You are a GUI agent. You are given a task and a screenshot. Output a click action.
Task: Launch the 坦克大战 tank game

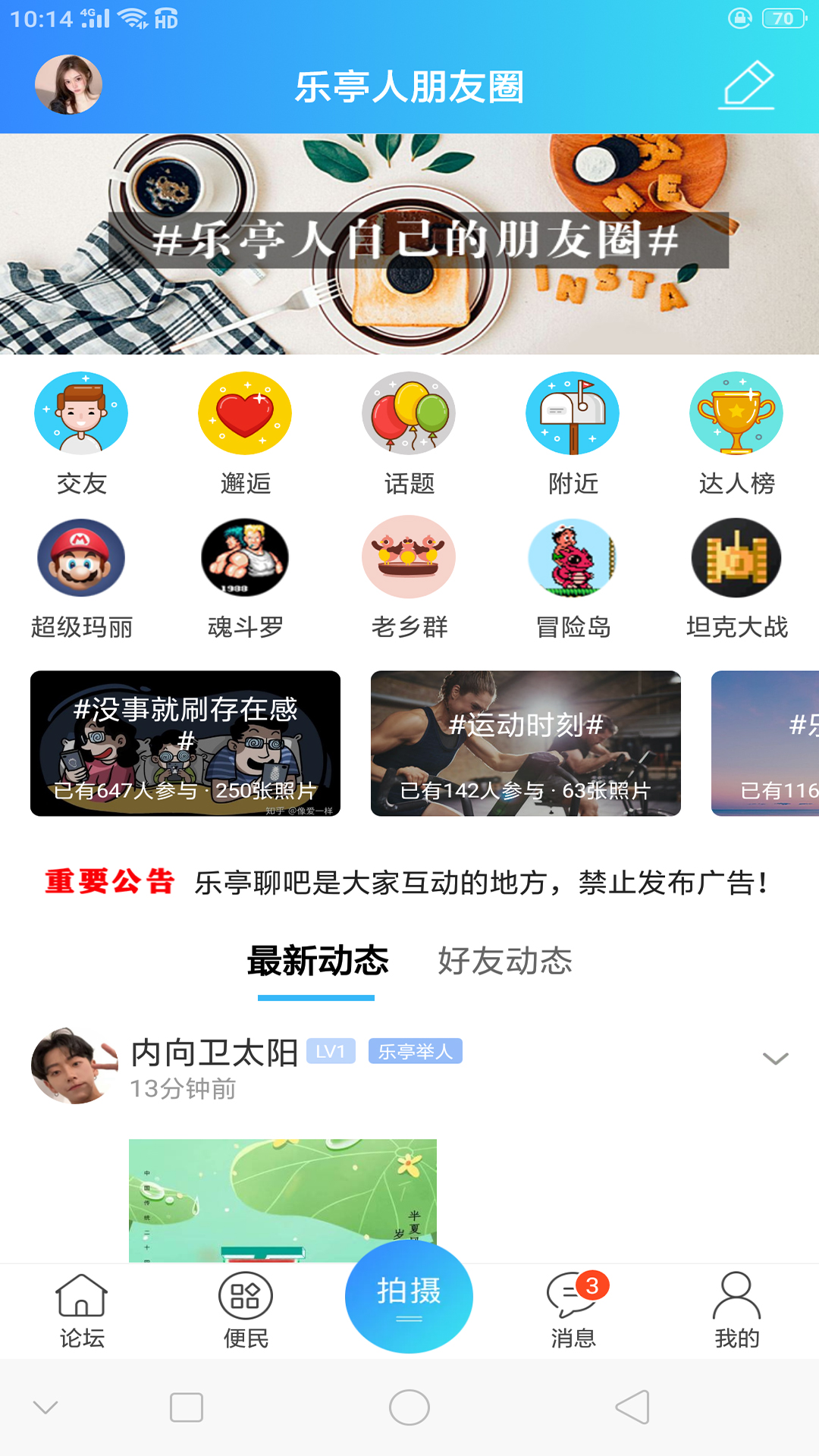click(736, 557)
